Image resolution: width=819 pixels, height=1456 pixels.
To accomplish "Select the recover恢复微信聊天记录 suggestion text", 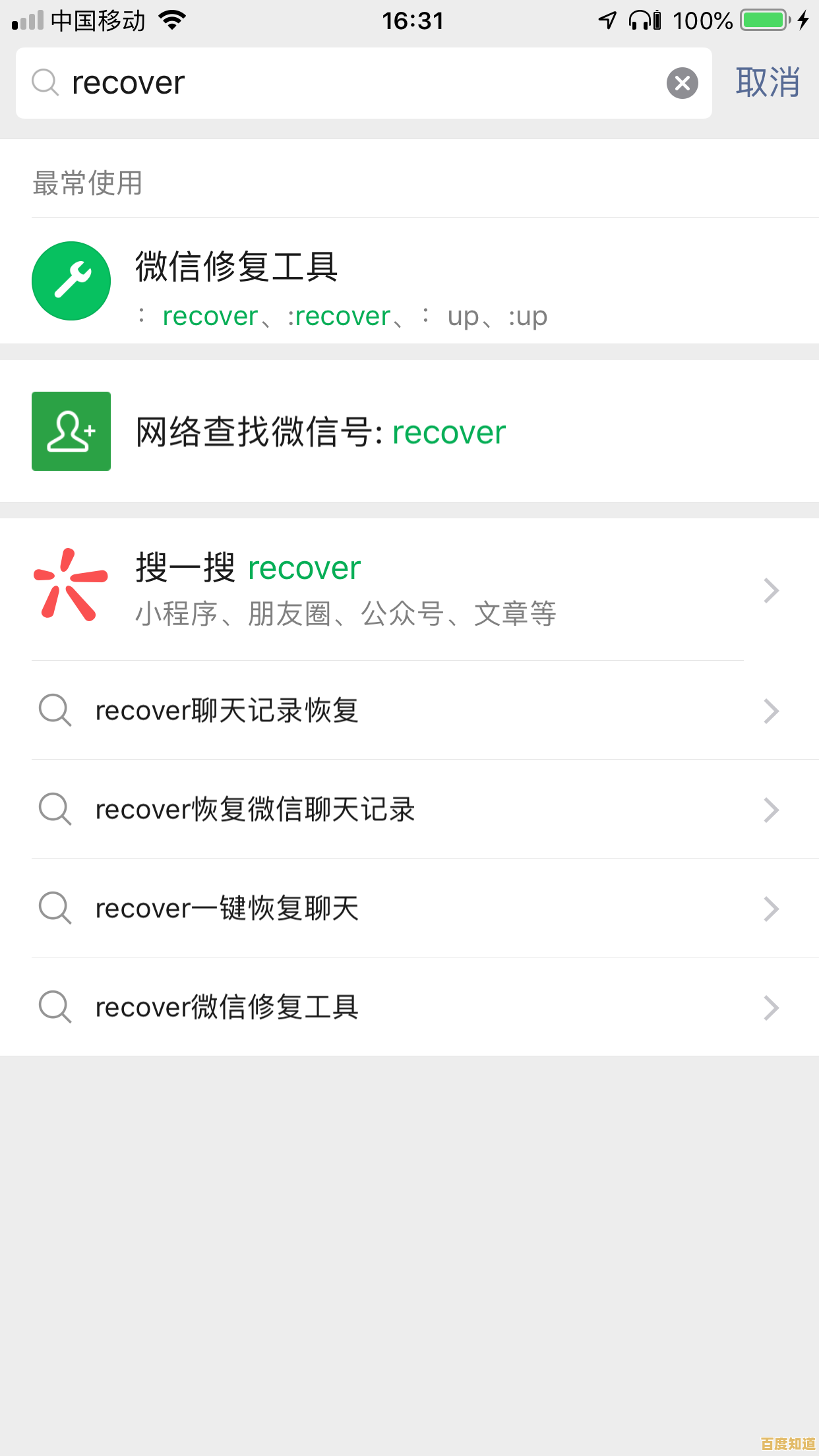I will tap(255, 810).
